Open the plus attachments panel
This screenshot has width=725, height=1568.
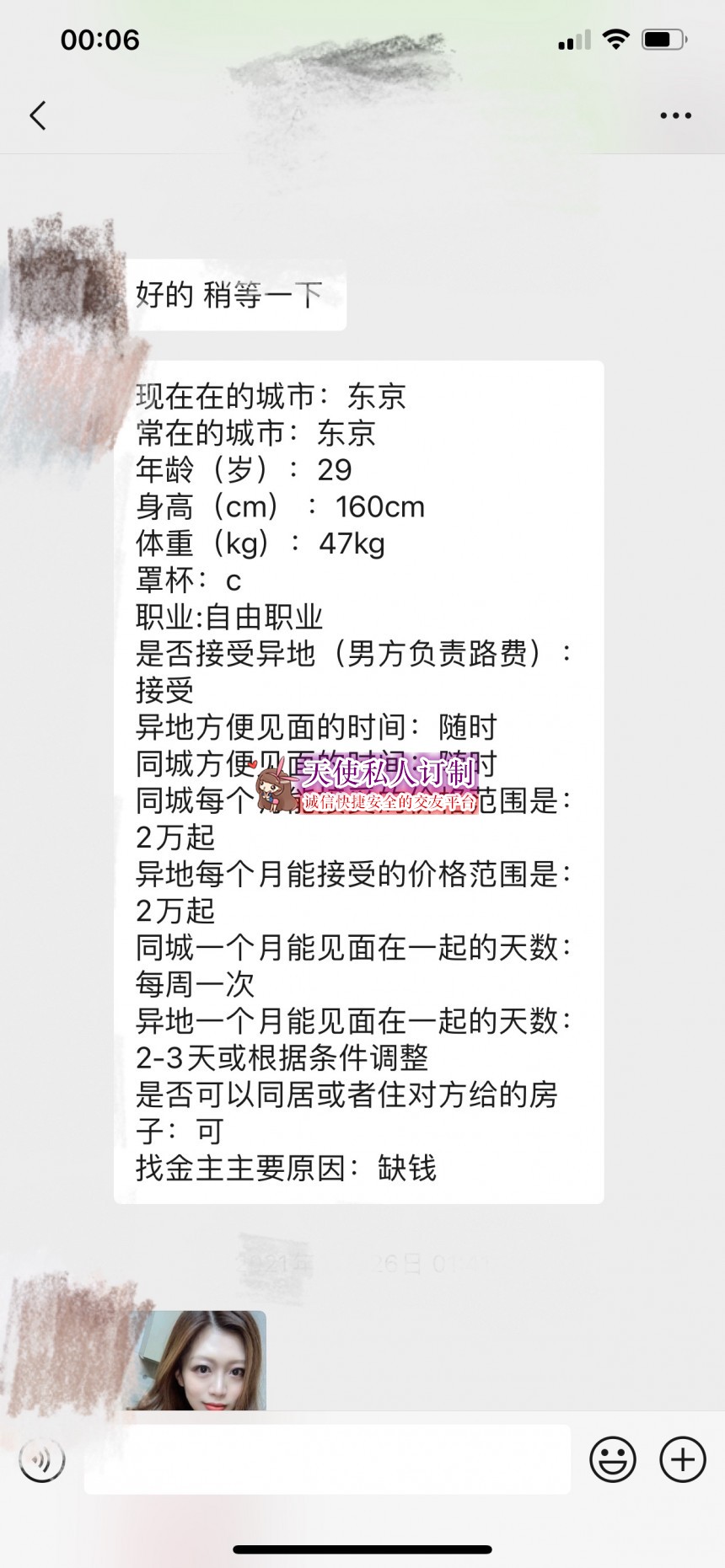(682, 1460)
